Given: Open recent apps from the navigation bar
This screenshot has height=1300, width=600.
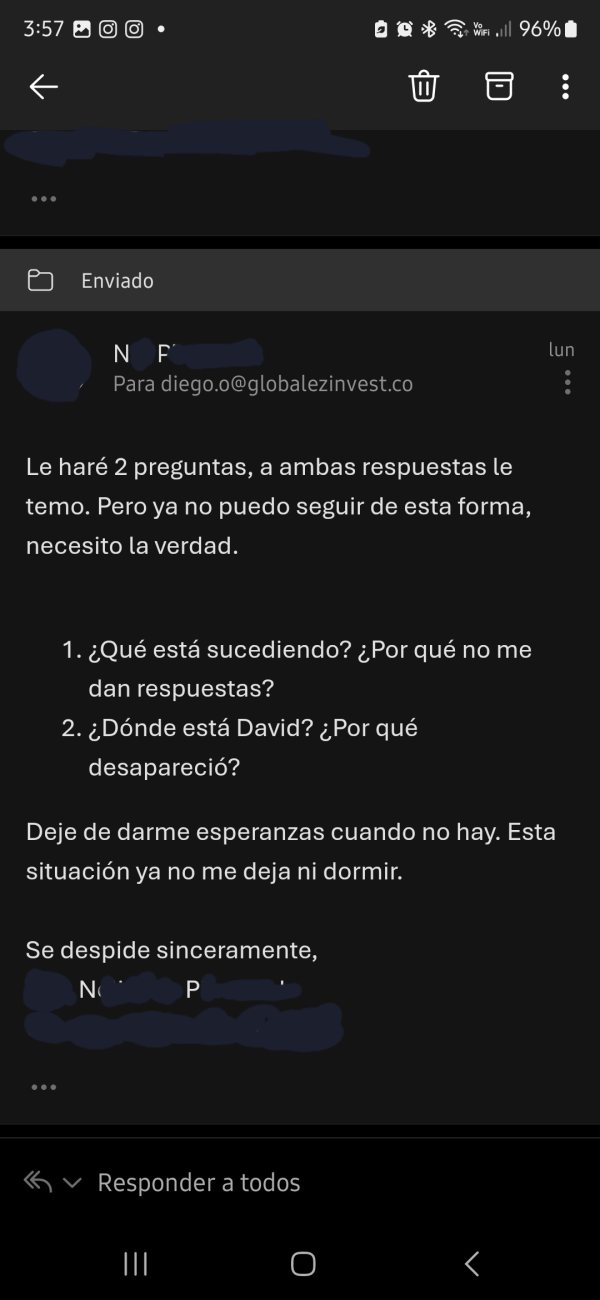Looking at the screenshot, I should click(x=135, y=1264).
